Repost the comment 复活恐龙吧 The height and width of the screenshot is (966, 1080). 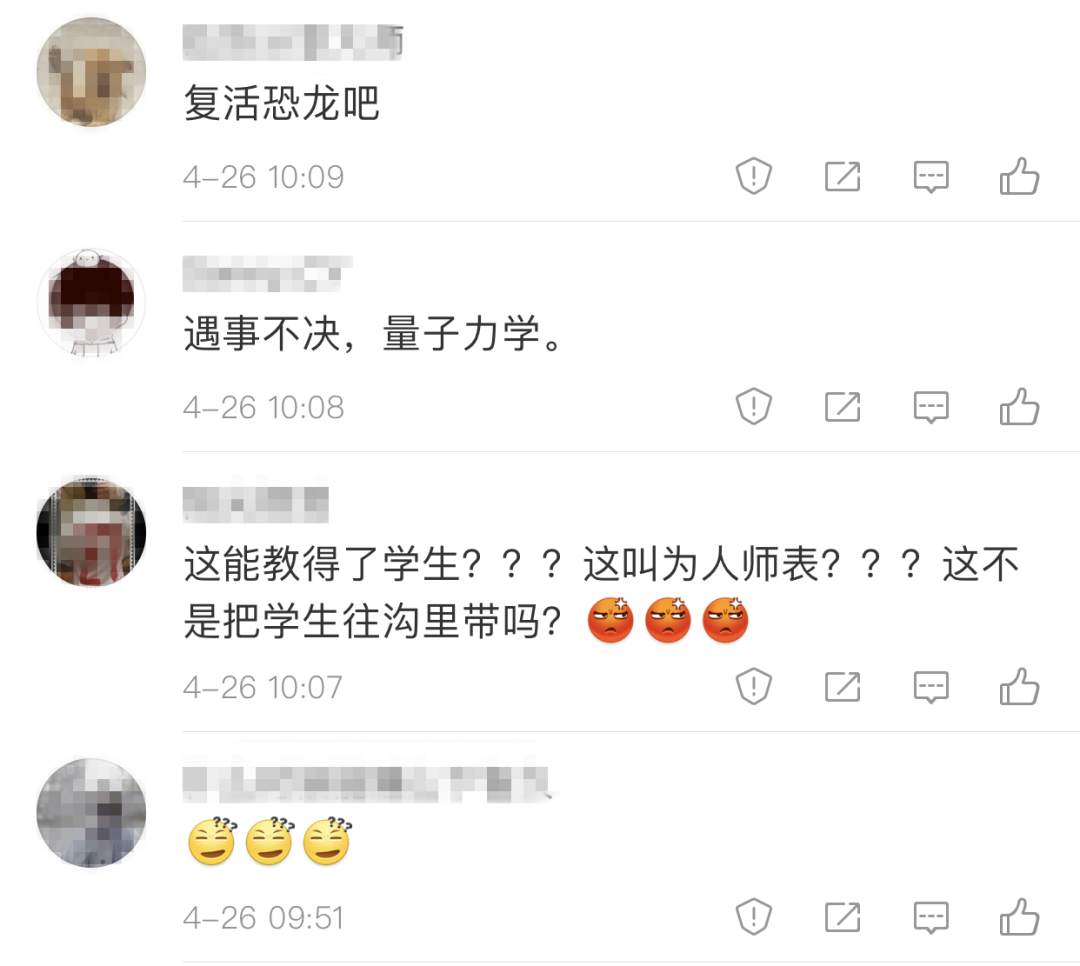point(842,178)
